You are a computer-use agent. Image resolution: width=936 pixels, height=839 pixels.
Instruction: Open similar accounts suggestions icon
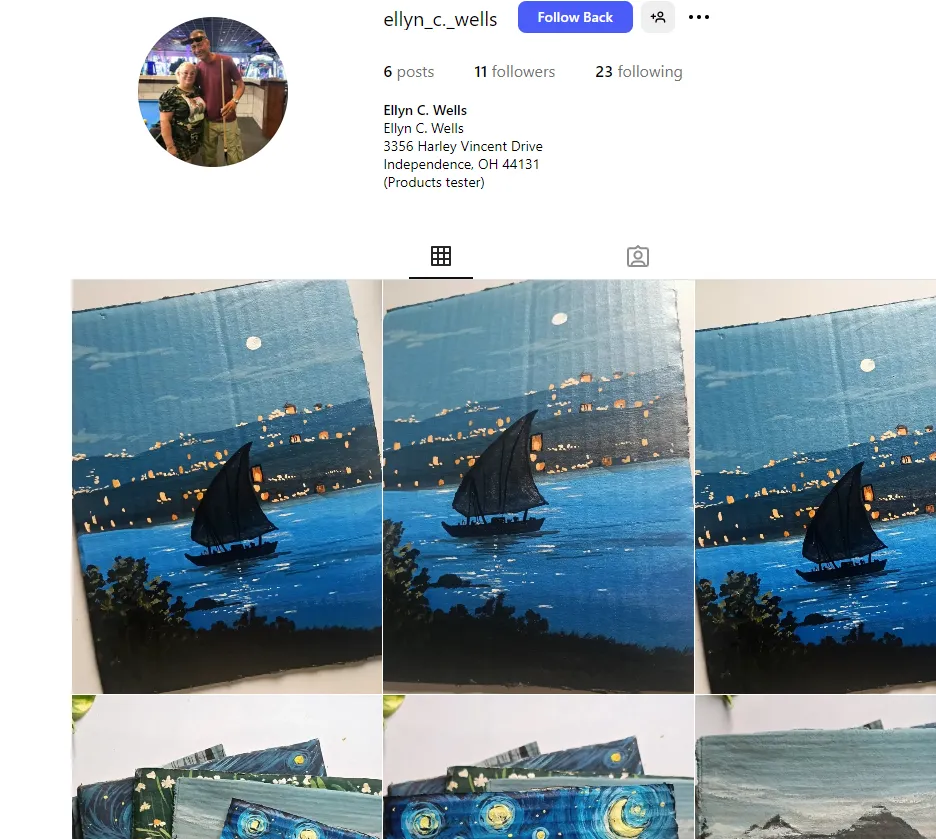pyautogui.click(x=658, y=17)
